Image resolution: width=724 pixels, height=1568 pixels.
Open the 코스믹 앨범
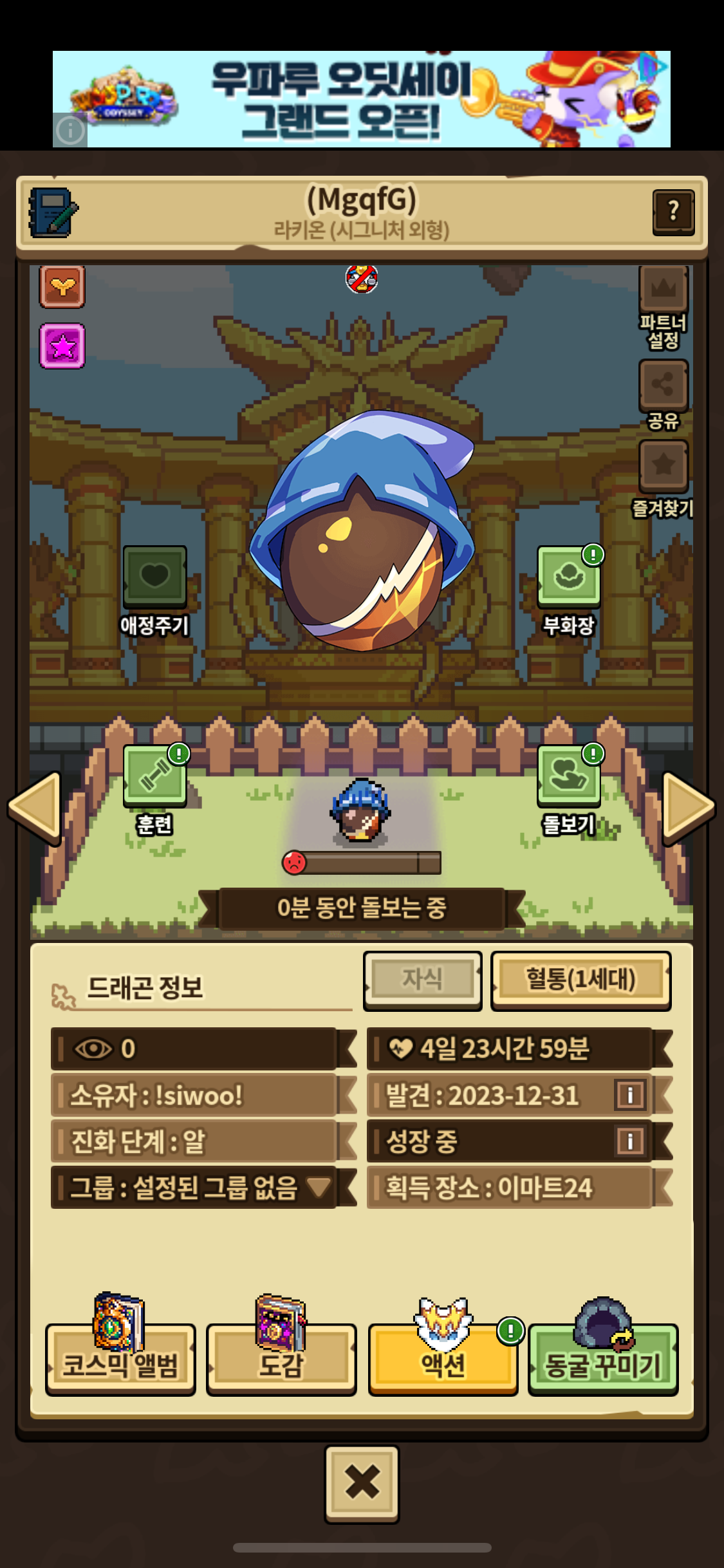120,1358
